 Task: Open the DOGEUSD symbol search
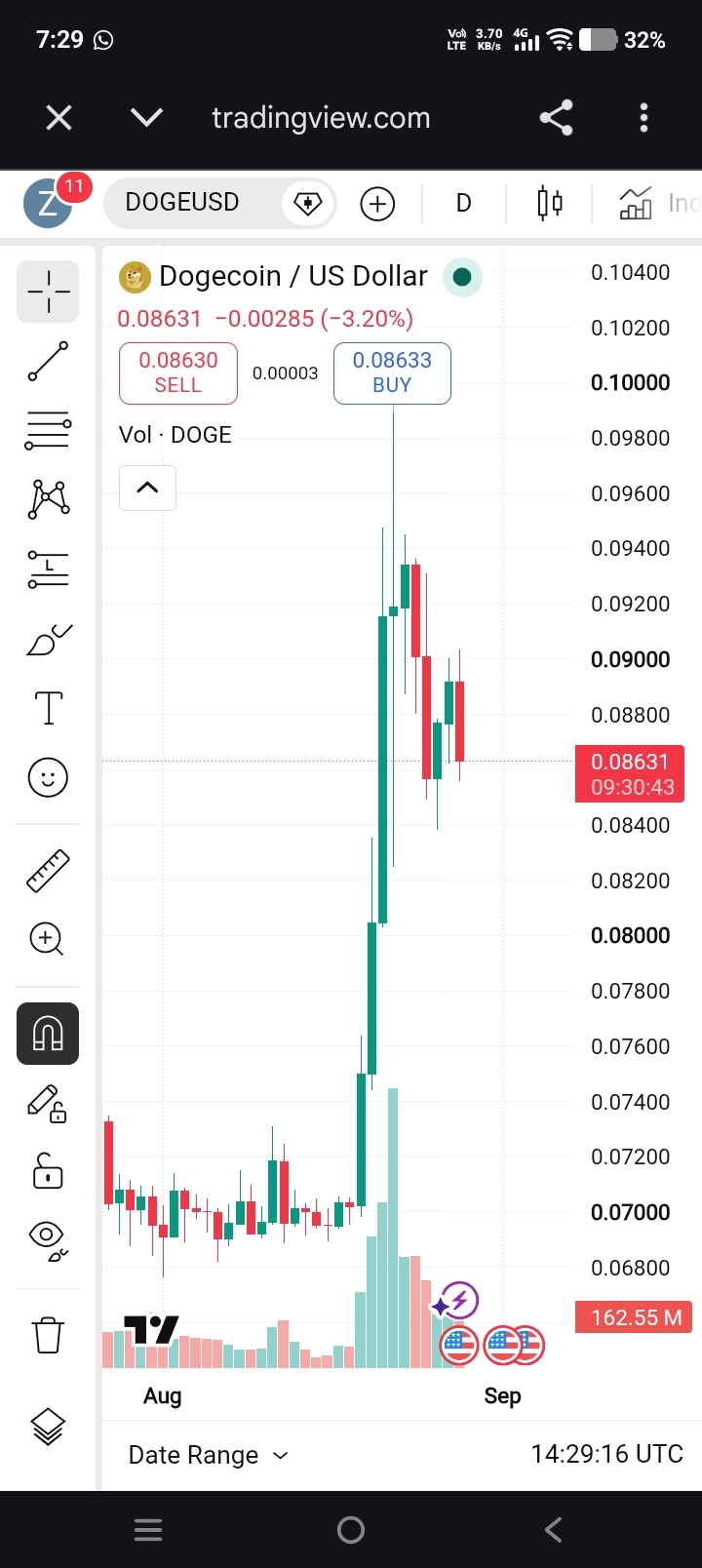(182, 203)
